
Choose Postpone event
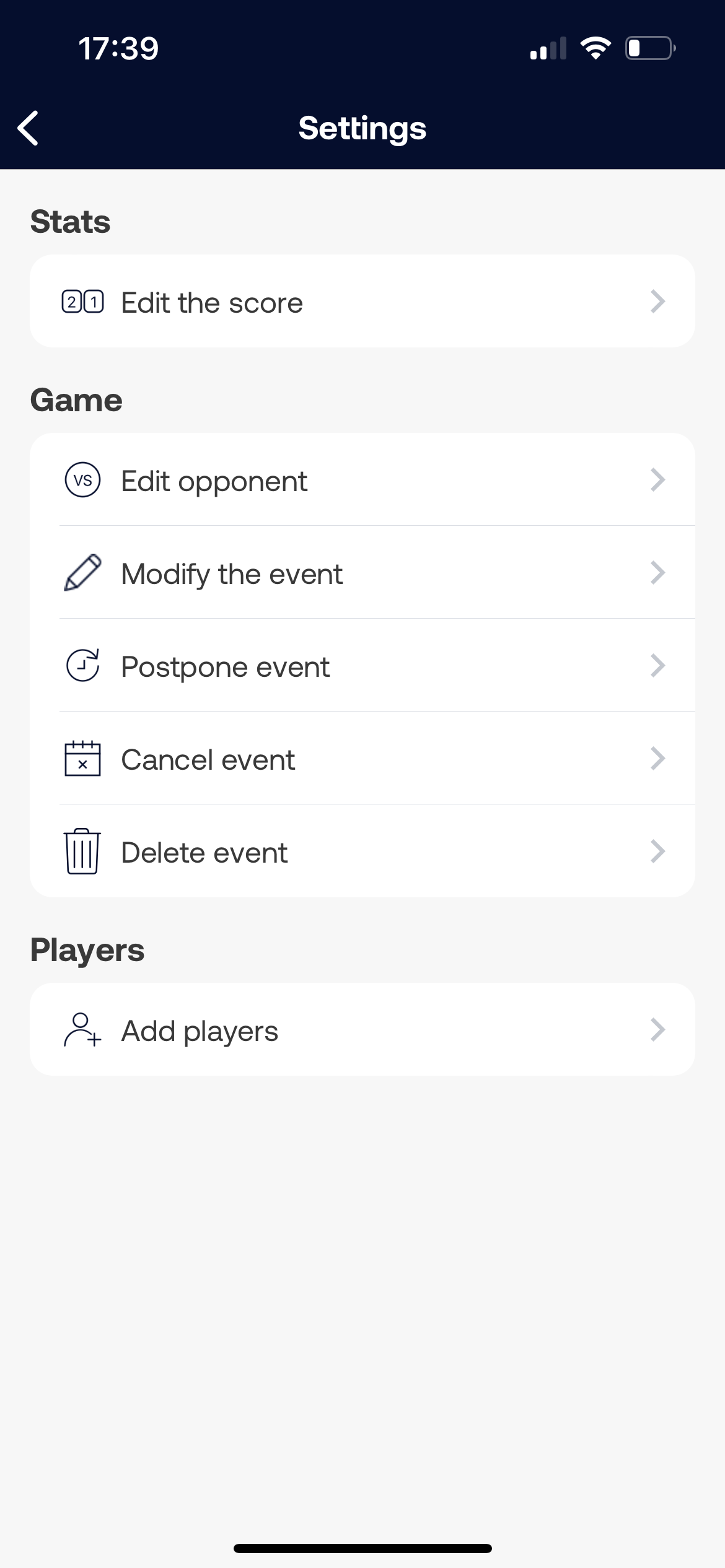point(362,666)
